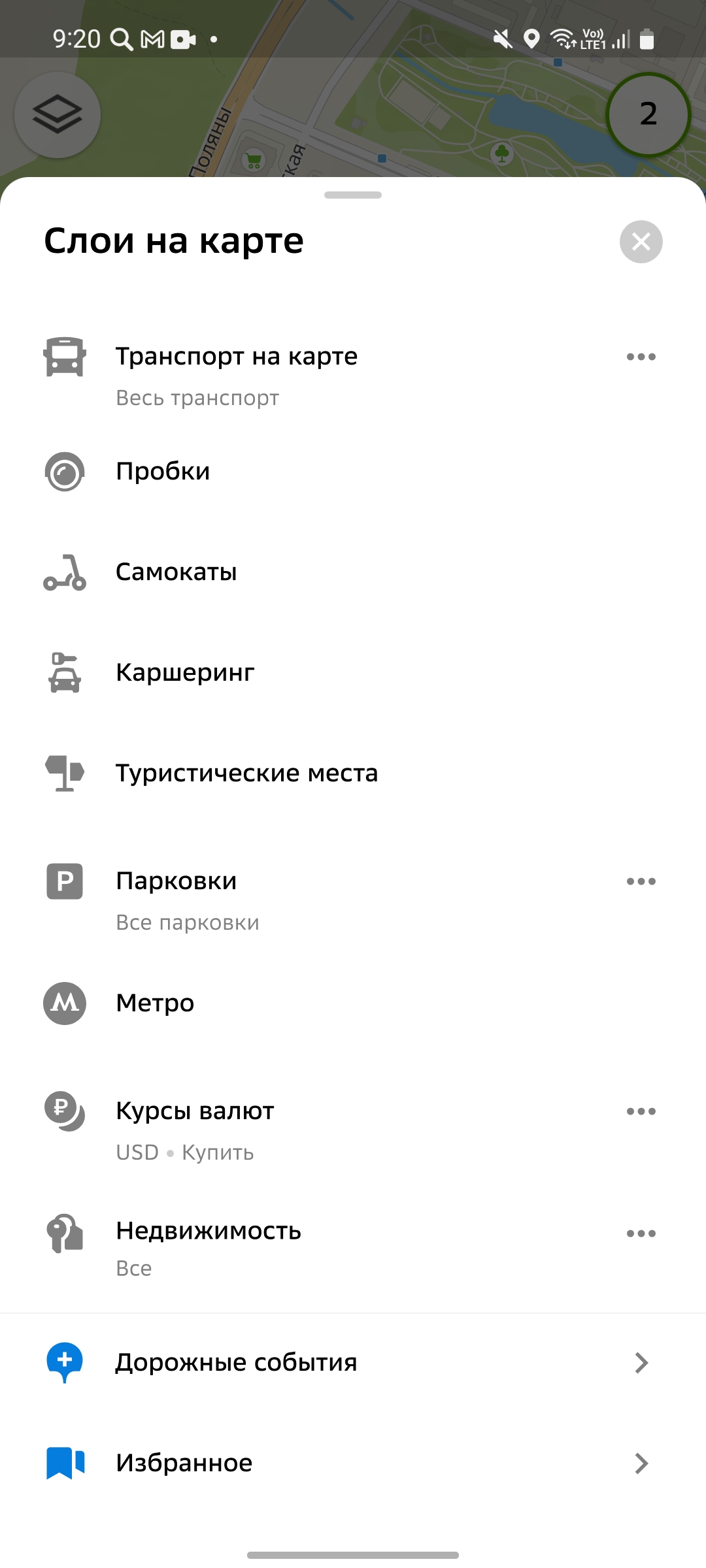Close the map layers panel
This screenshot has height=1568, width=706.
pos(641,242)
